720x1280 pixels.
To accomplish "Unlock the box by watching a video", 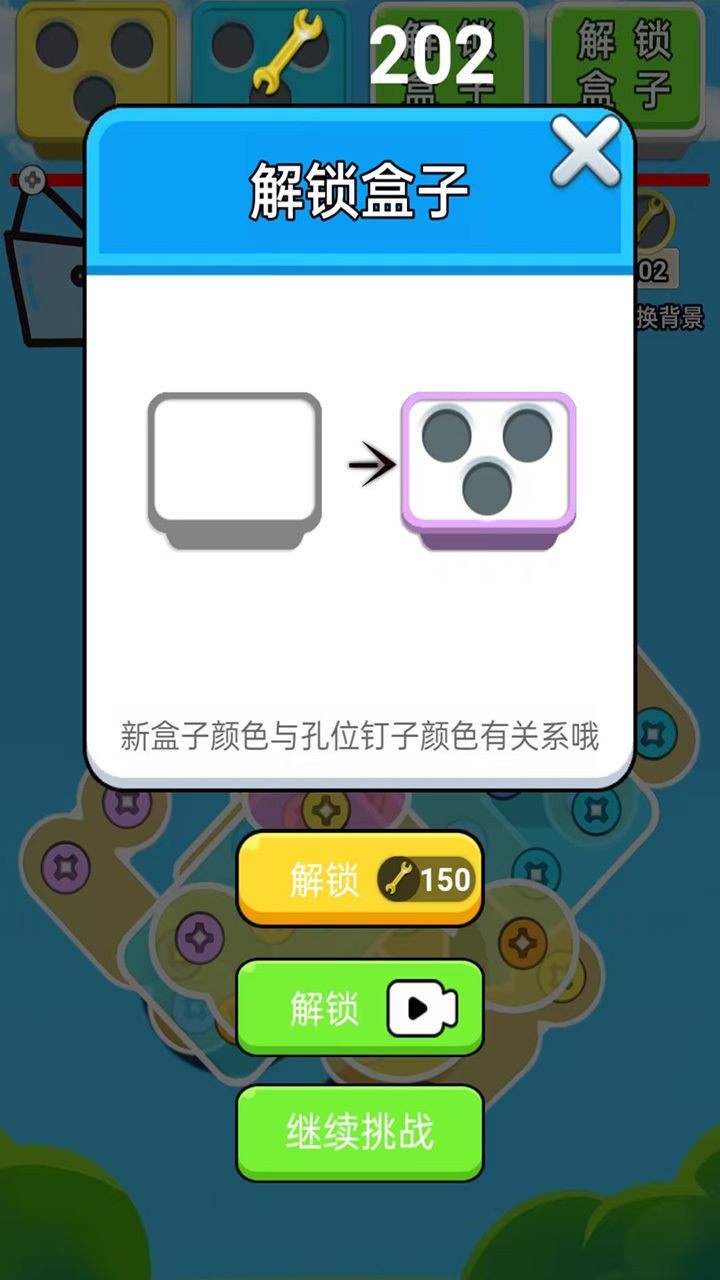I will [360, 1008].
